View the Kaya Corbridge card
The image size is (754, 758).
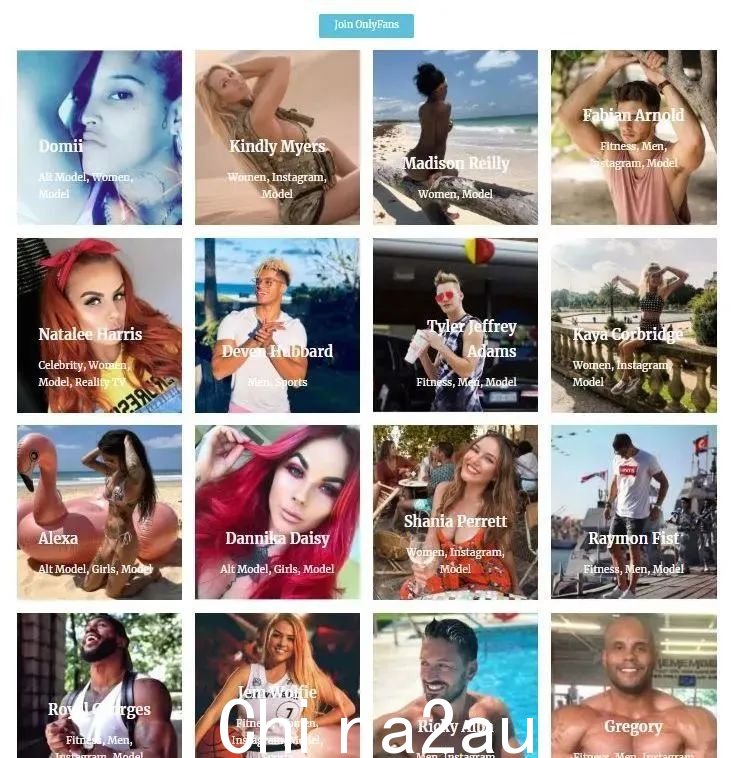633,325
